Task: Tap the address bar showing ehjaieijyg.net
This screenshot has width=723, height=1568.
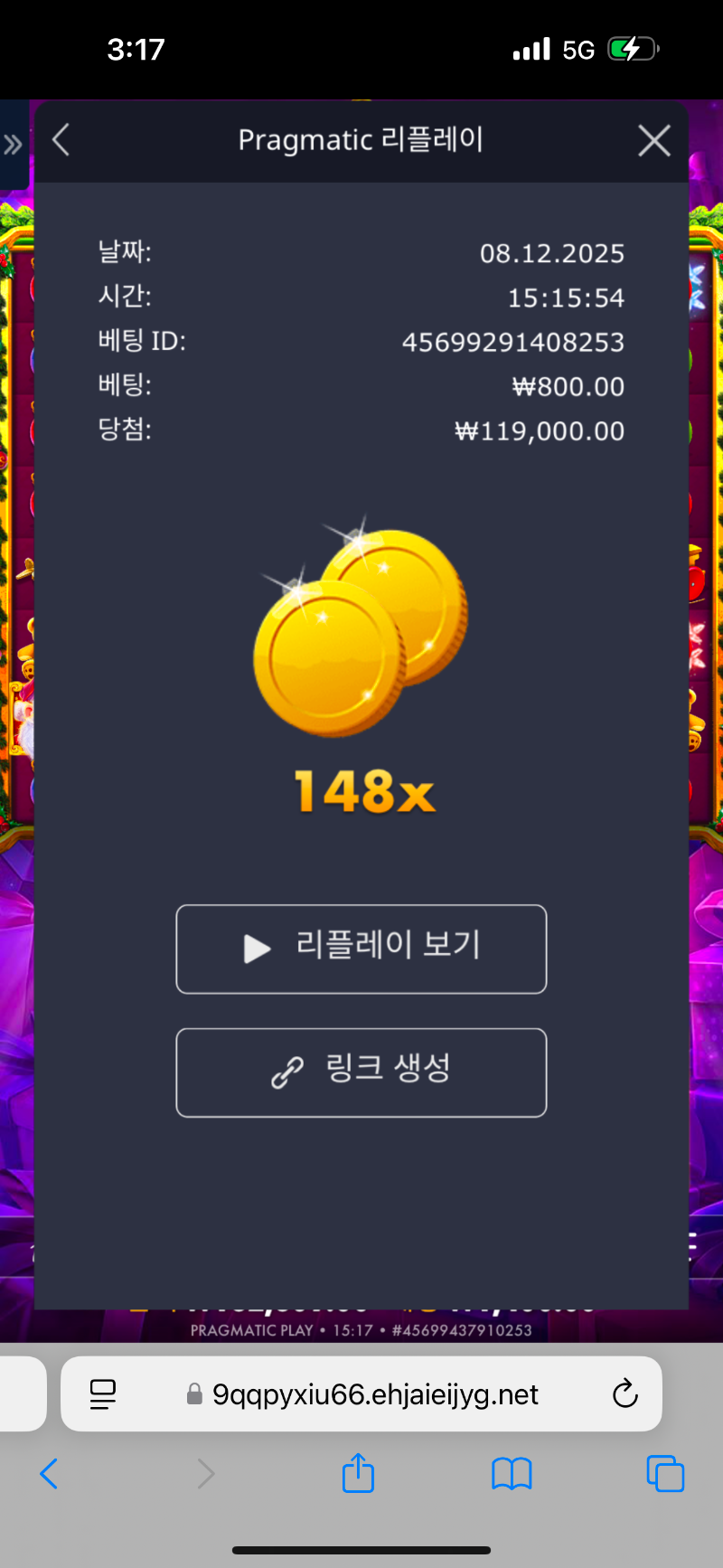Action: point(374,1393)
